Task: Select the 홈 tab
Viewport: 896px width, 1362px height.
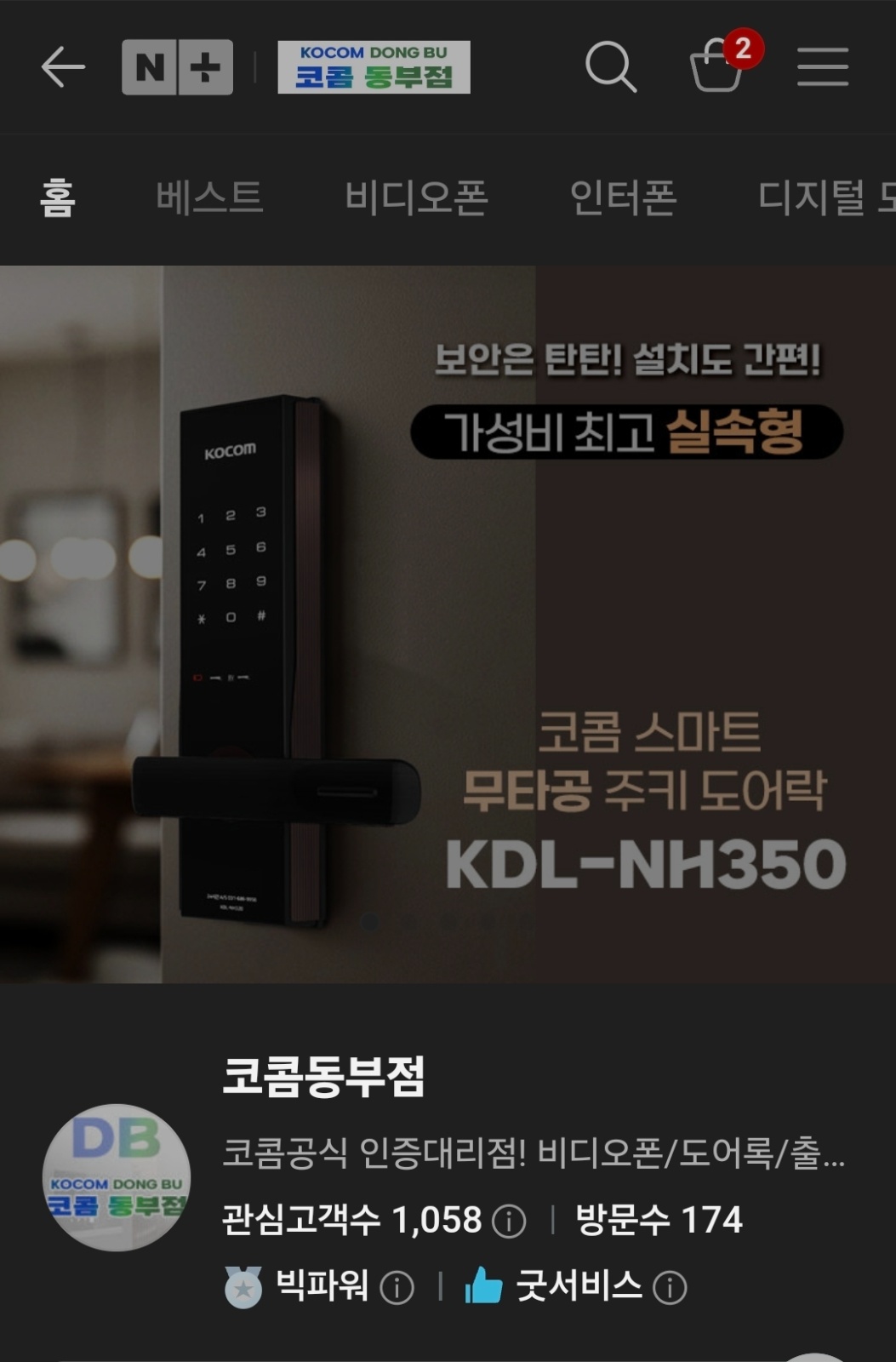Action: pos(58,197)
